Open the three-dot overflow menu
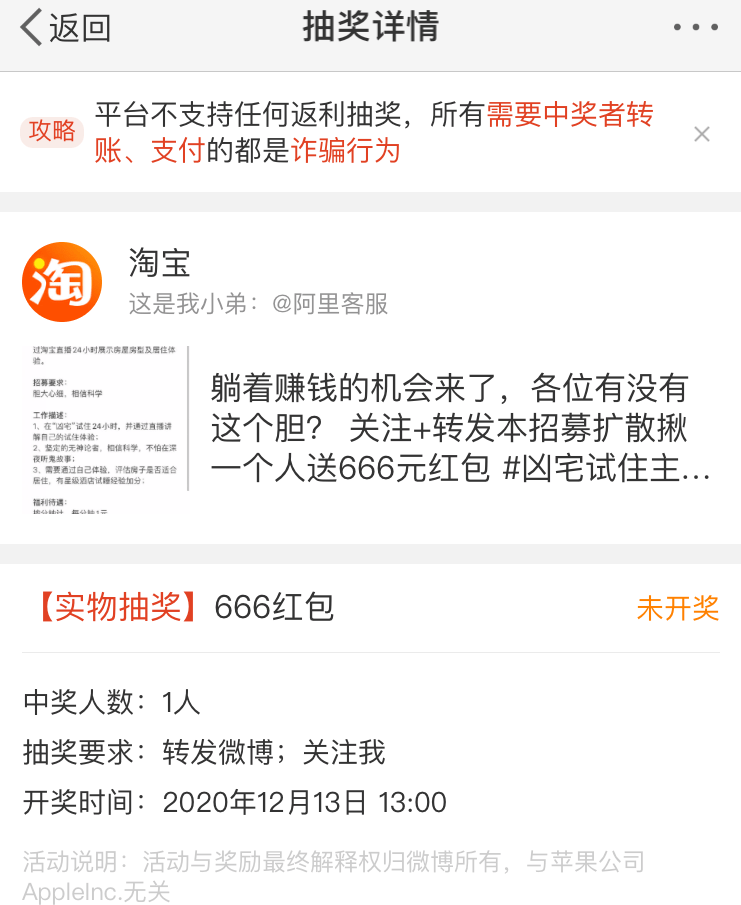This screenshot has width=741, height=905. [695, 28]
